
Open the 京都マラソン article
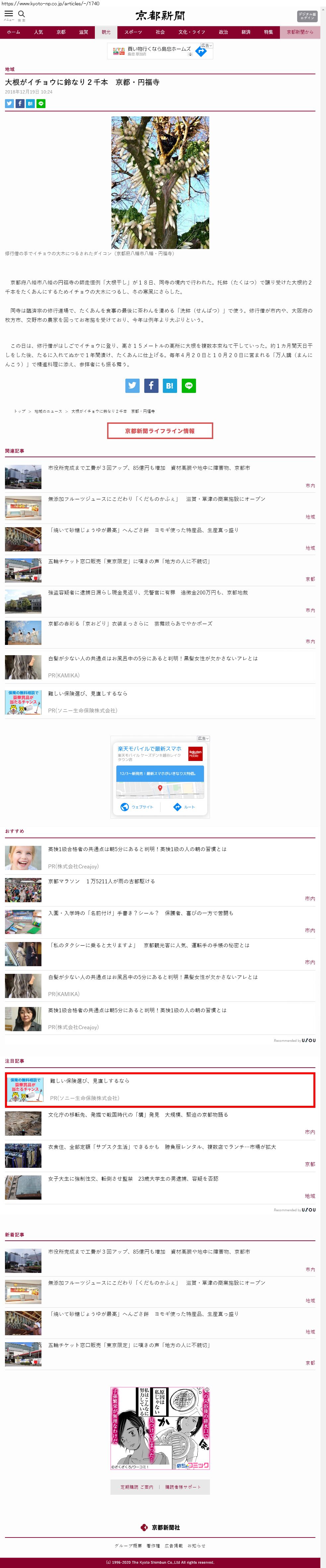tap(101, 881)
